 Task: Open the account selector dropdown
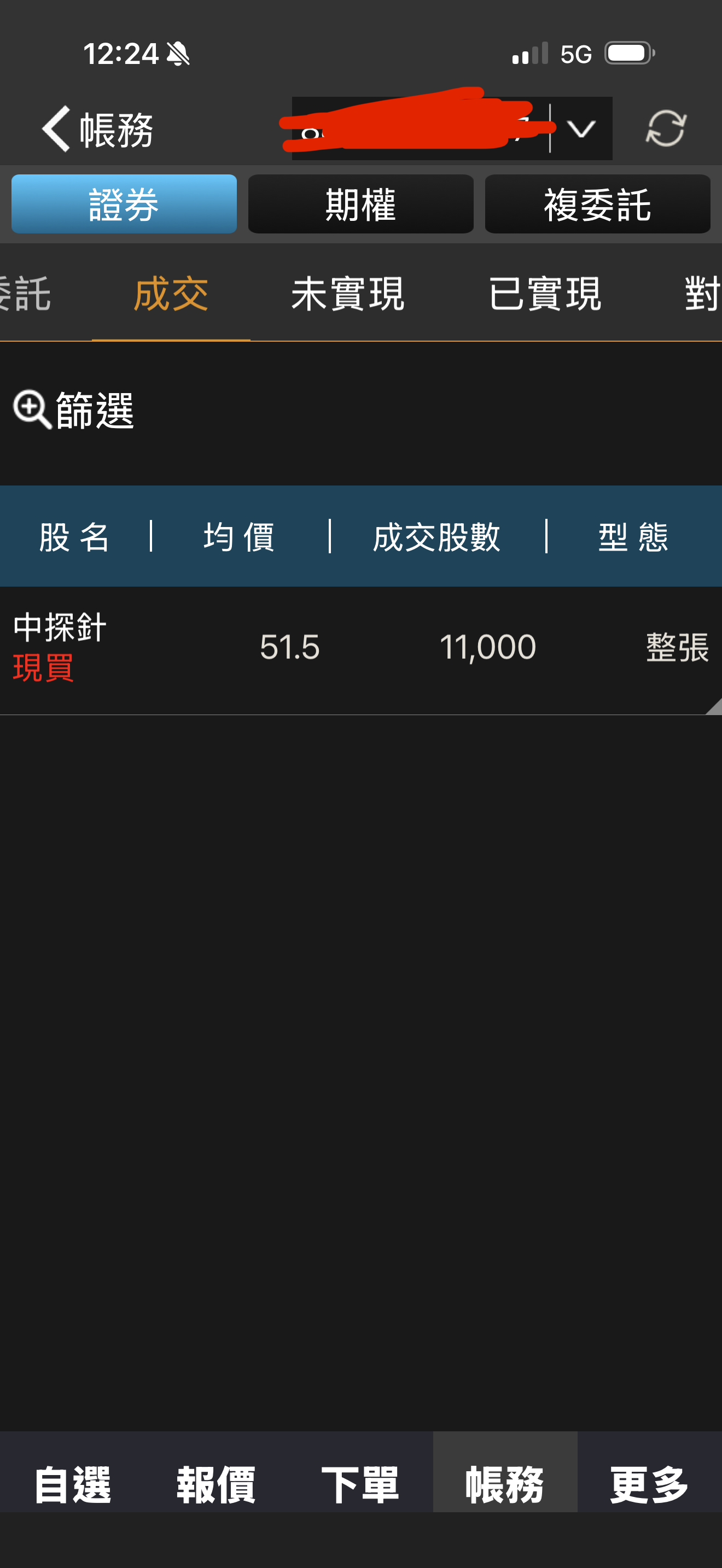click(x=580, y=128)
